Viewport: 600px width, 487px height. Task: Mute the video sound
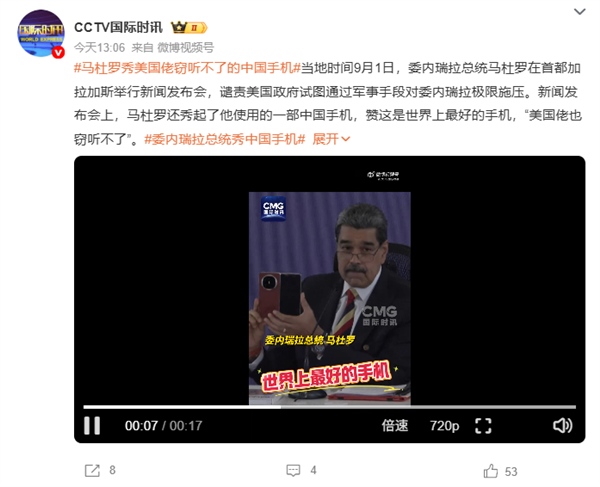(563, 425)
